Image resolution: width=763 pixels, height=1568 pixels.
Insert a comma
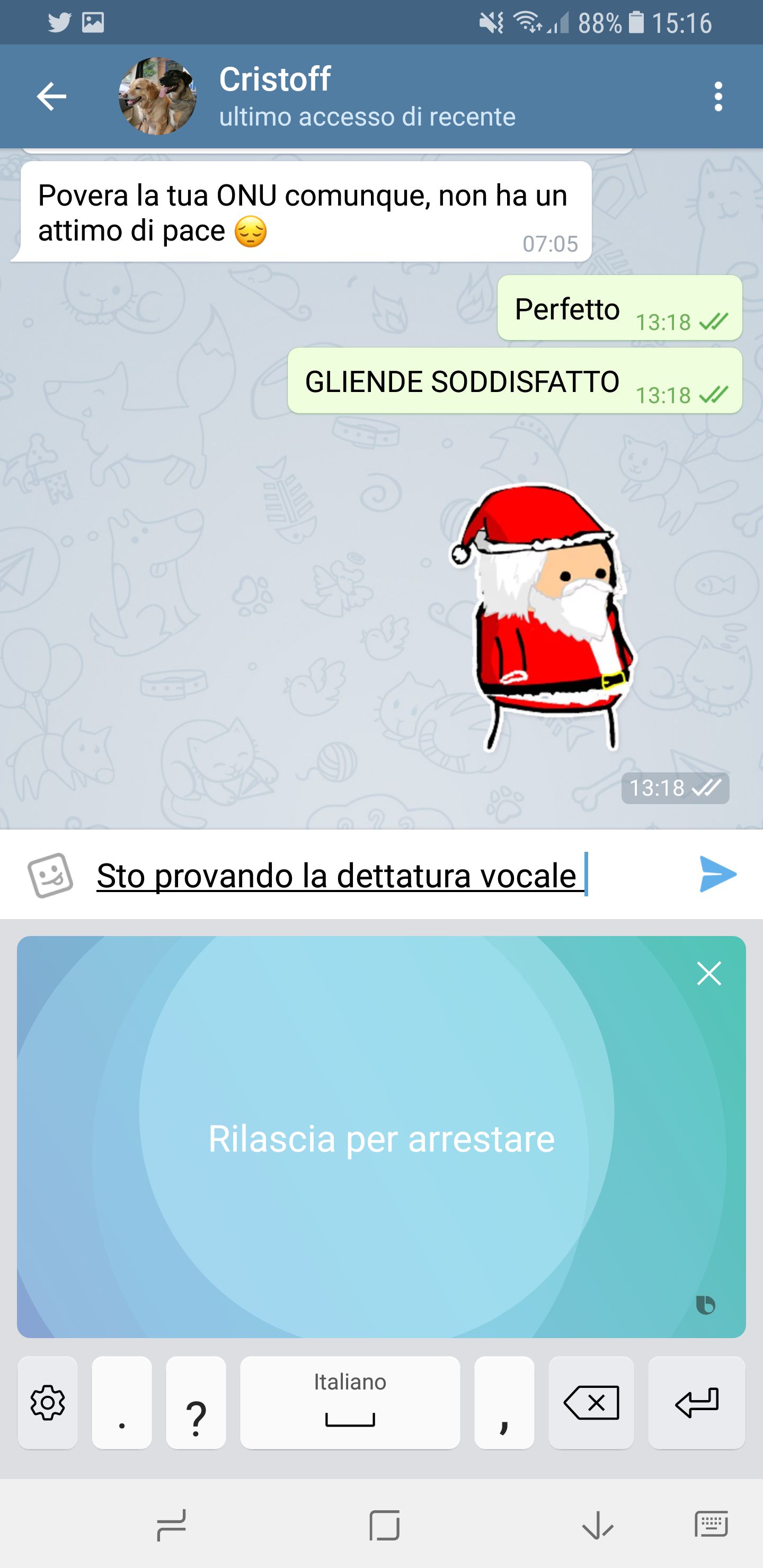503,1402
